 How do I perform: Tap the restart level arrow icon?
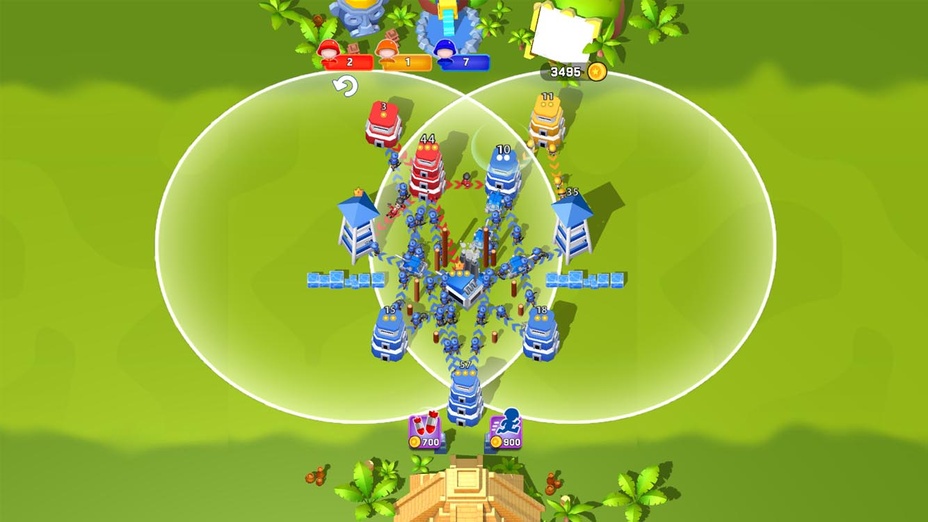click(346, 87)
